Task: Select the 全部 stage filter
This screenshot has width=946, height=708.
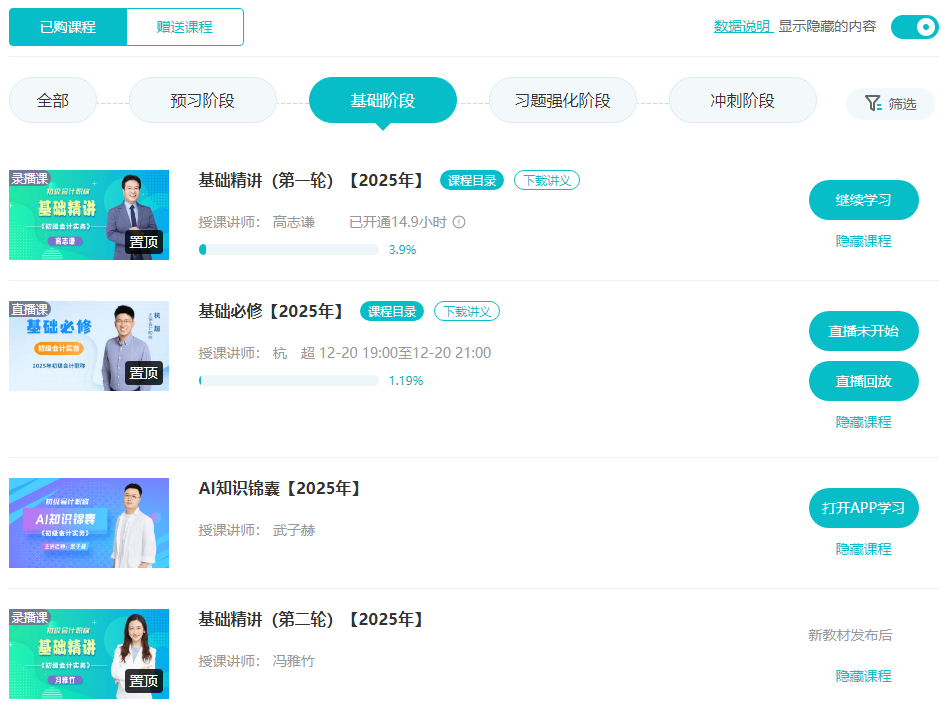Action: [x=53, y=101]
